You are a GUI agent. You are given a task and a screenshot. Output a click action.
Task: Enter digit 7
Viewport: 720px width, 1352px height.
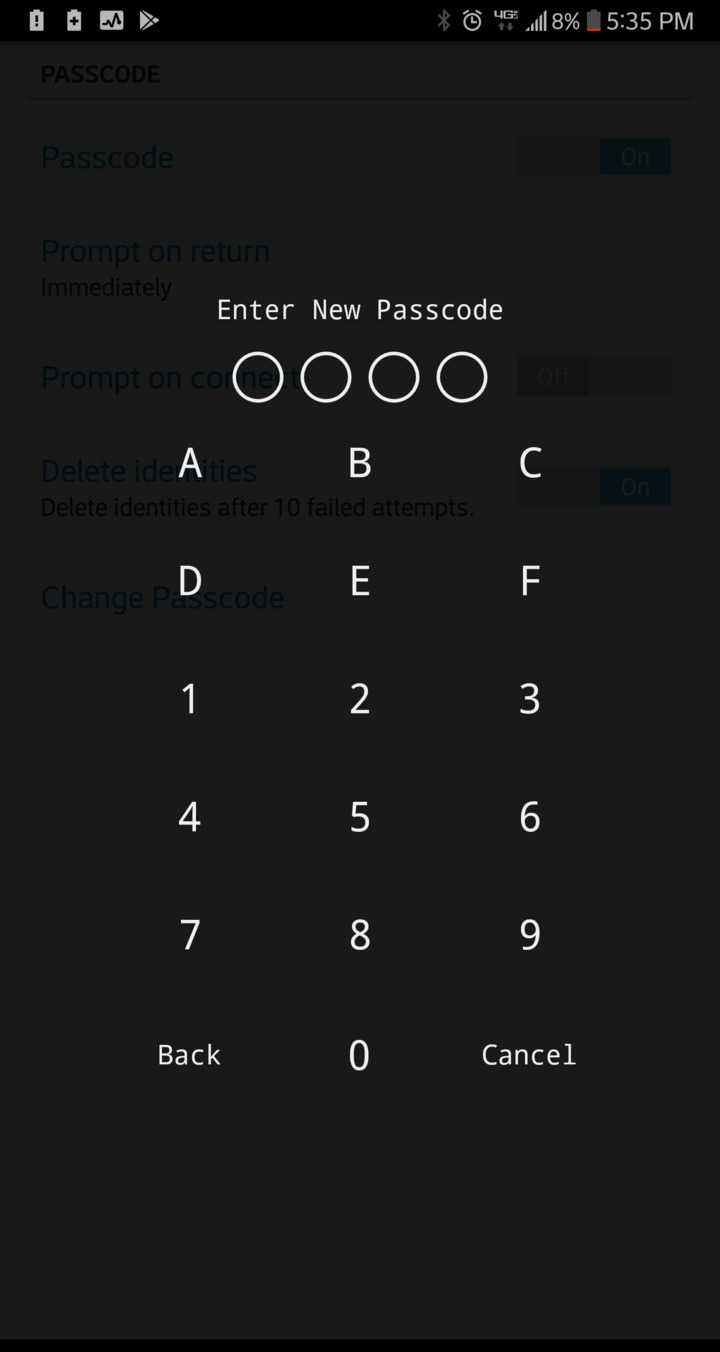190,934
